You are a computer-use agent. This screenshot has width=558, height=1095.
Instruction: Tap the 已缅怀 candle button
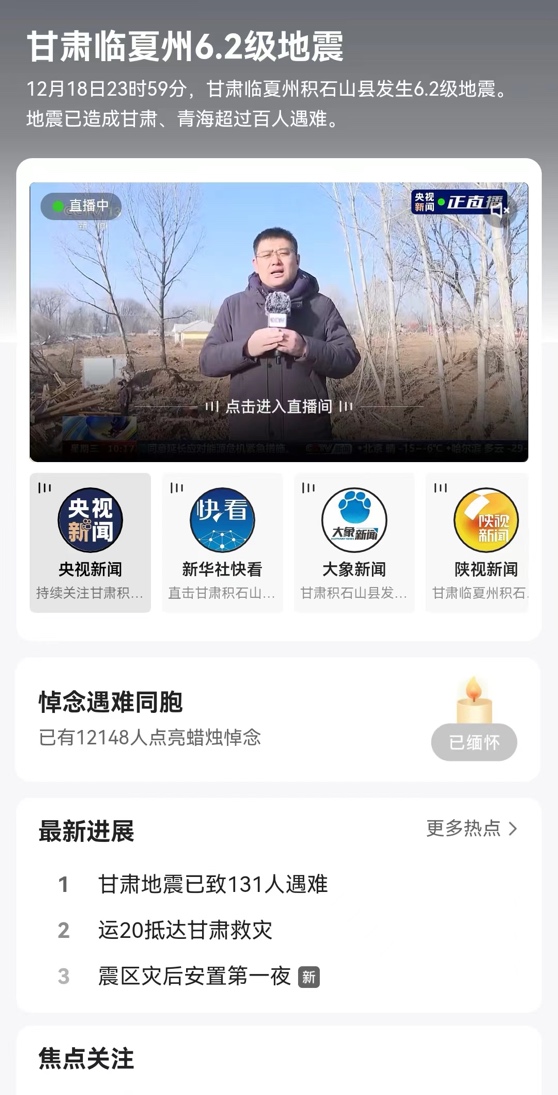474,742
